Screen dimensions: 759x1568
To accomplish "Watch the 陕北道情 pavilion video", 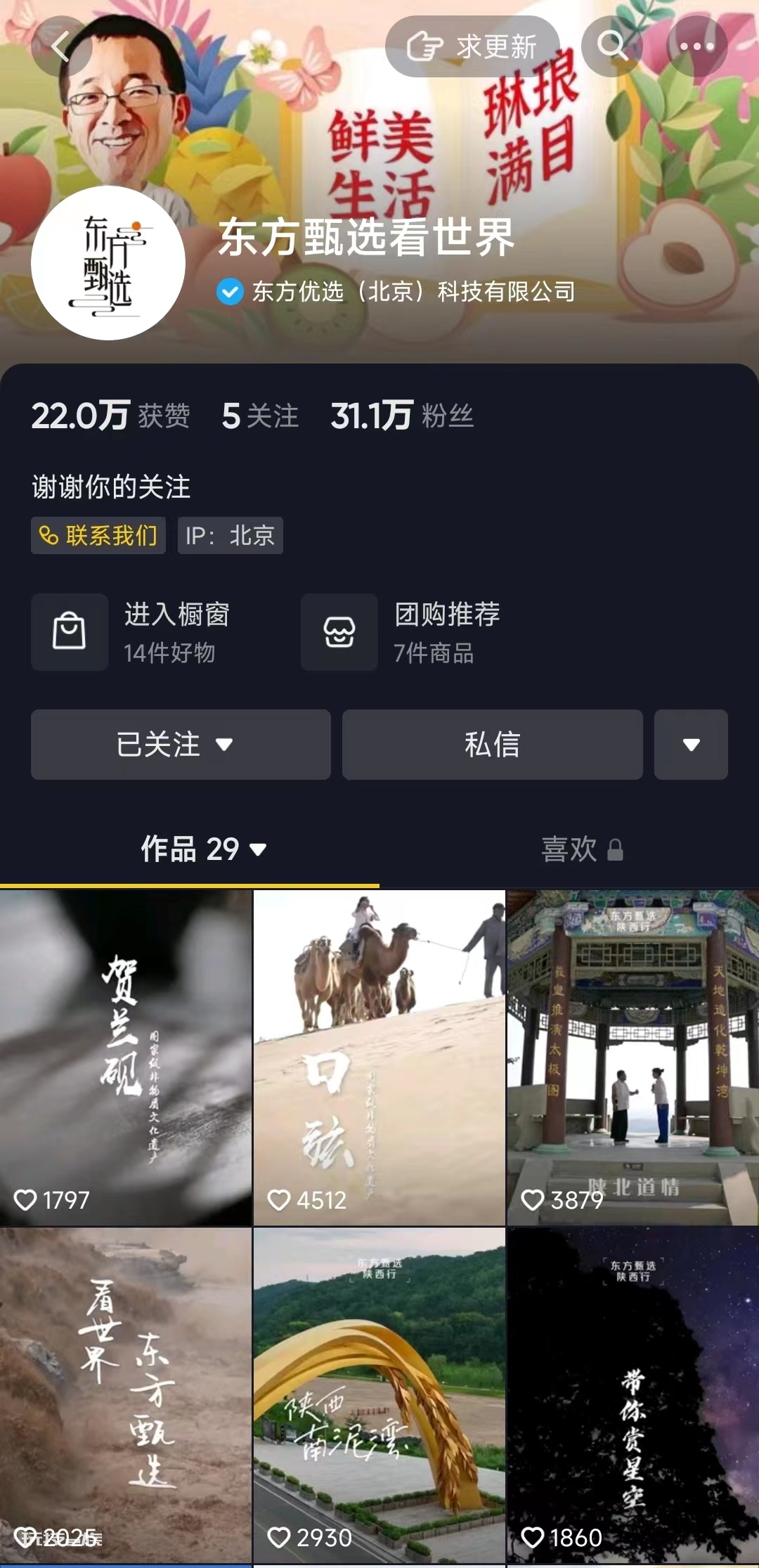I will [633, 1058].
